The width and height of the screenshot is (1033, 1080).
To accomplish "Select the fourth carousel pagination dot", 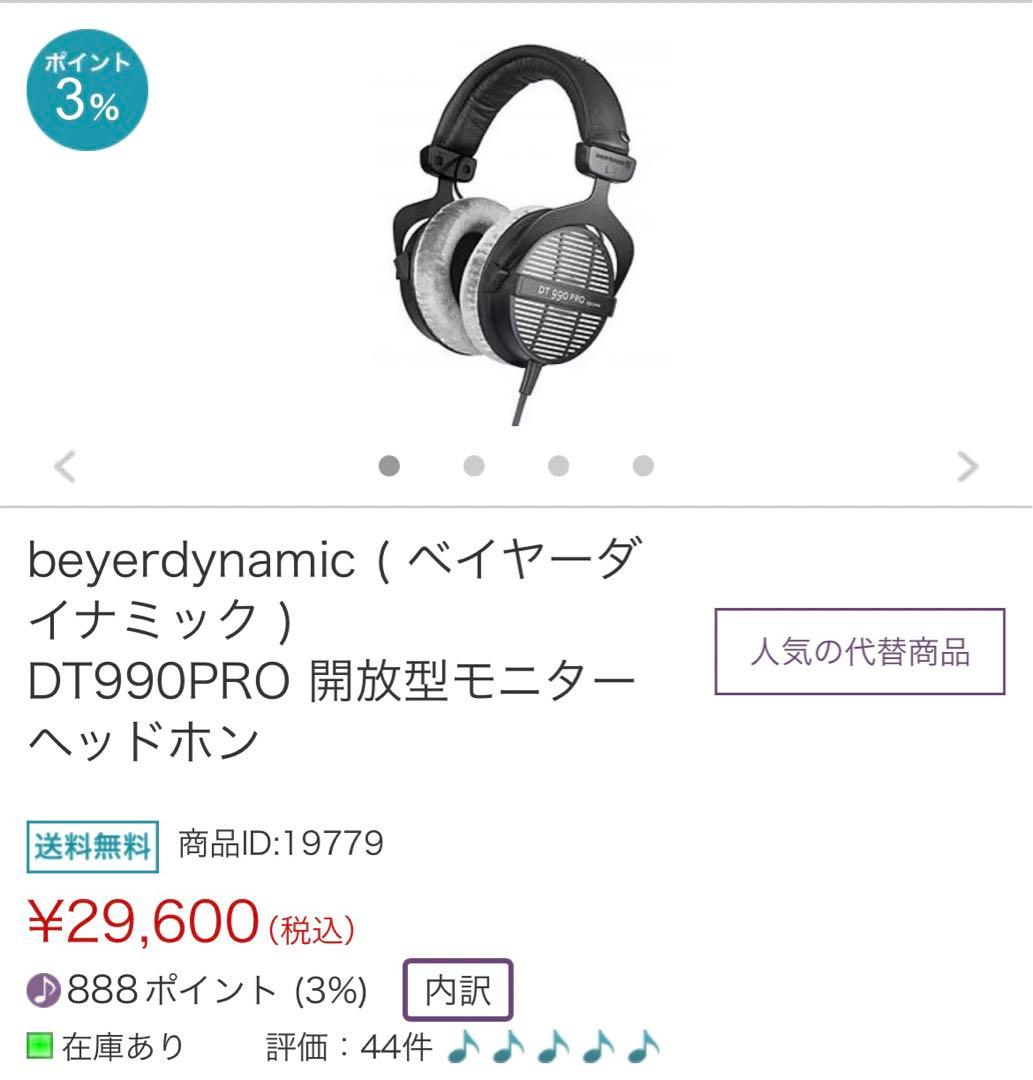I will pos(640,465).
